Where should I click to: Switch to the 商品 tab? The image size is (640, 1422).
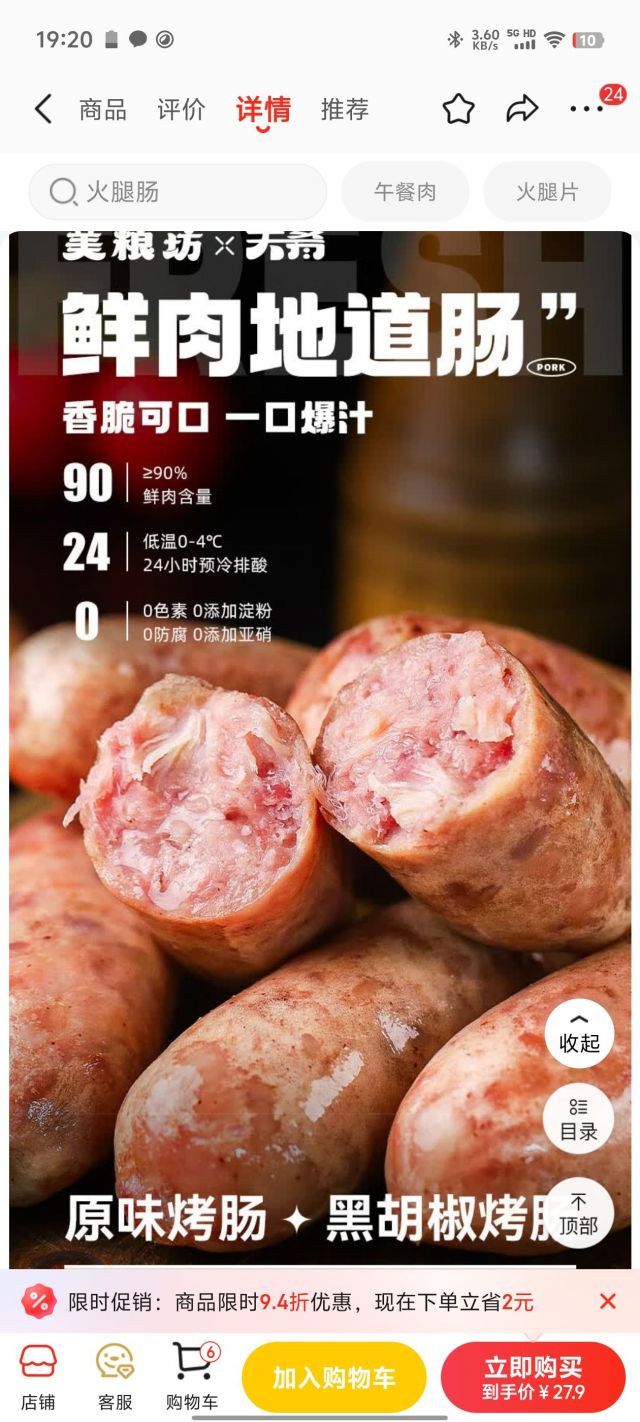103,110
